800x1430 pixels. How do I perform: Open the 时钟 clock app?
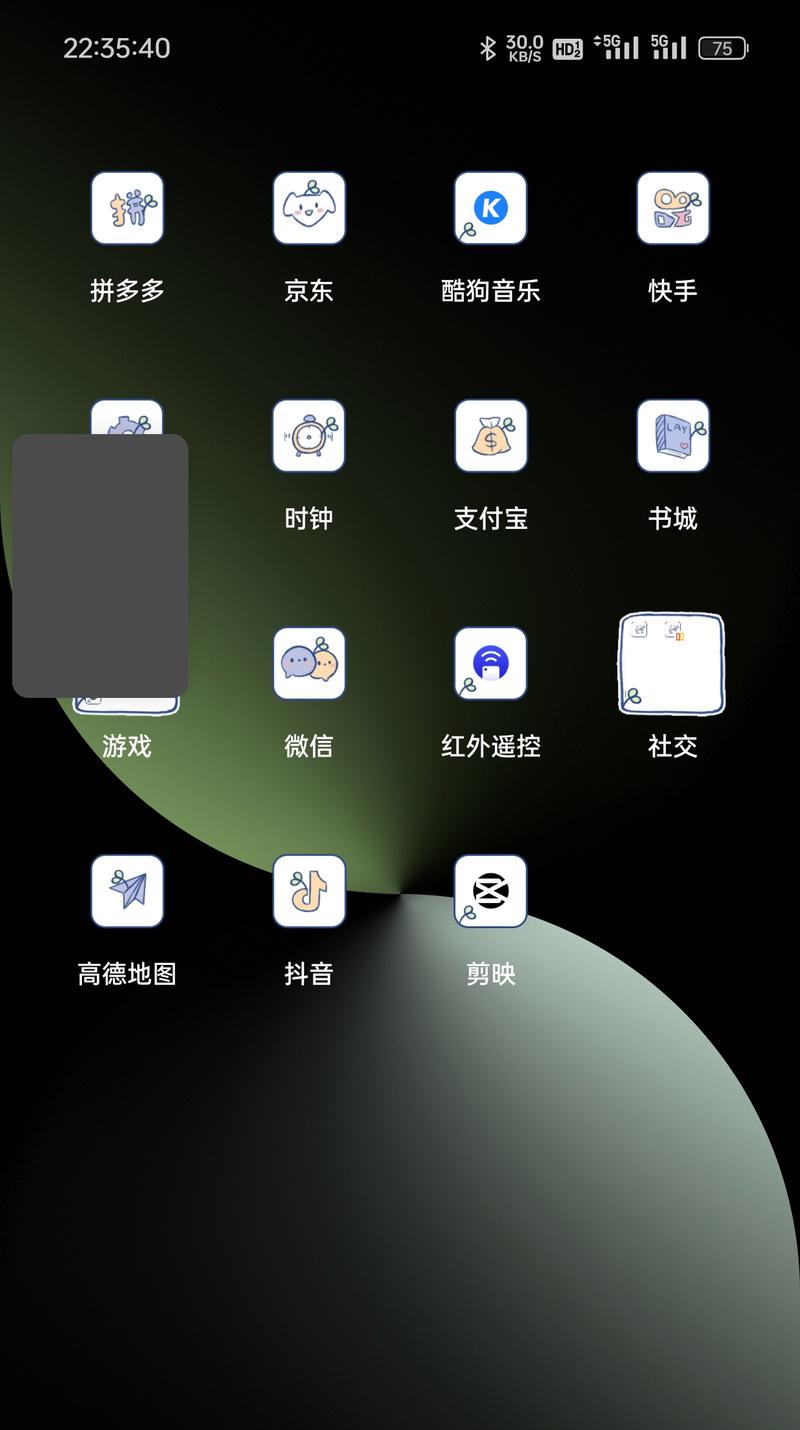(309, 436)
